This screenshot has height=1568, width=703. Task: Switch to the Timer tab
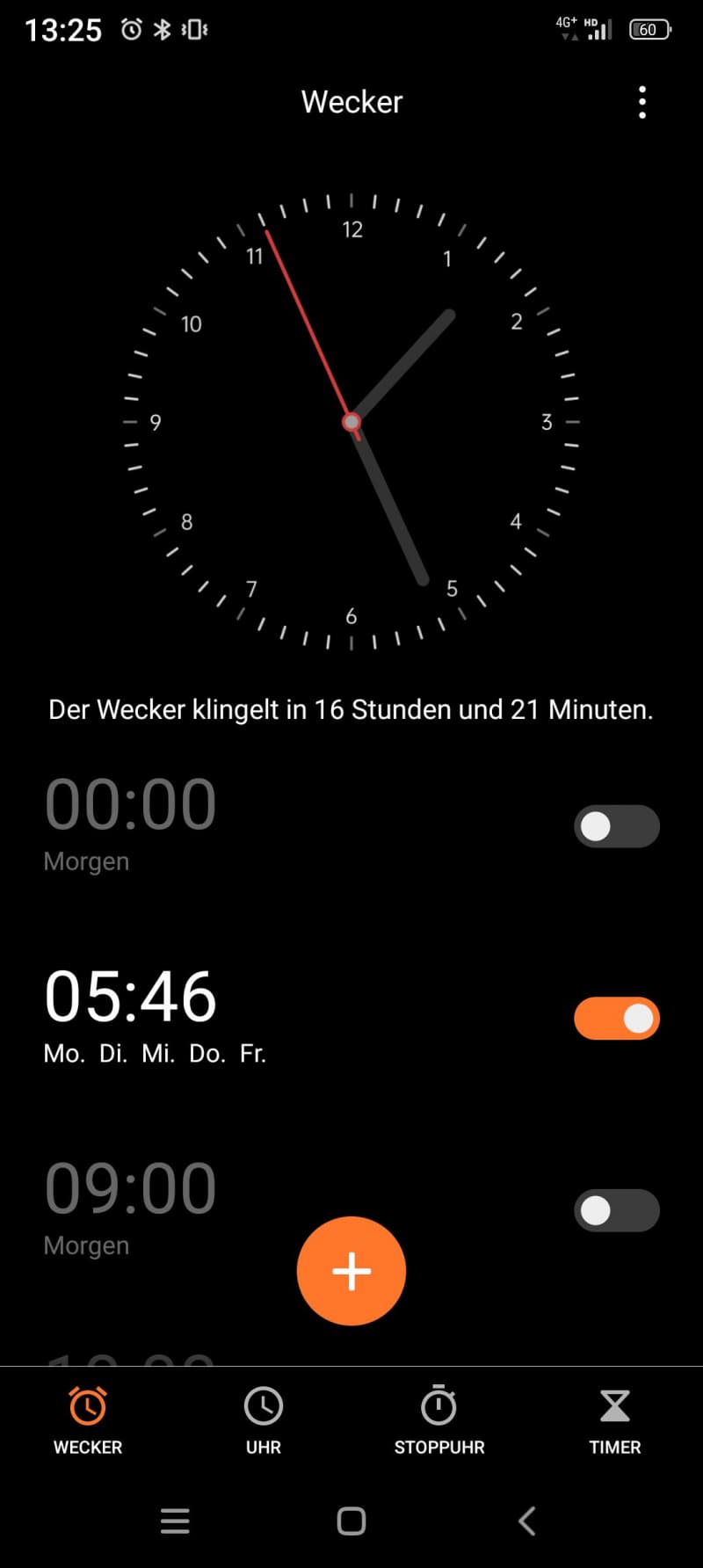click(x=615, y=1421)
